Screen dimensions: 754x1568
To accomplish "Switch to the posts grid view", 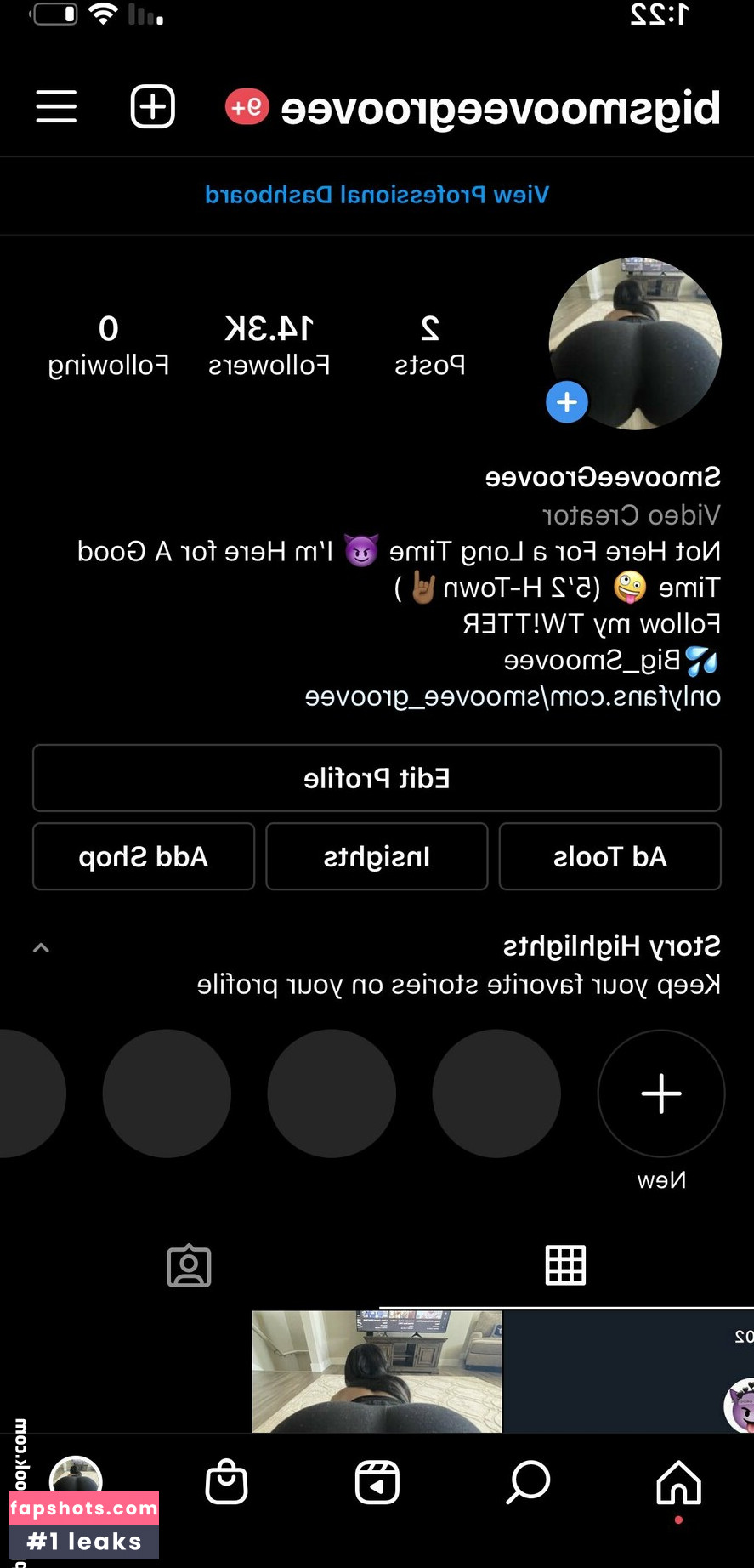I will (565, 1265).
